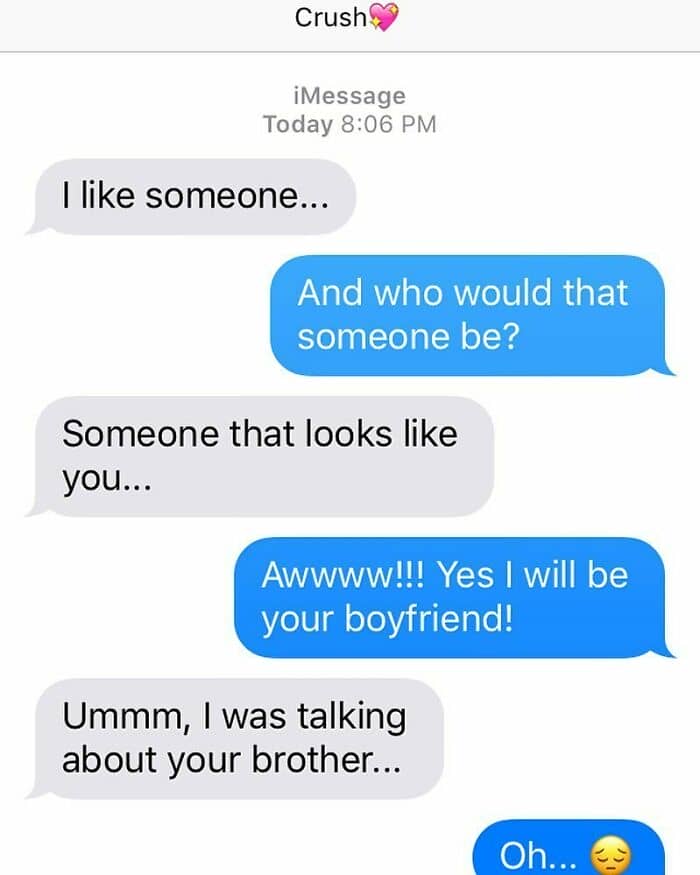Screen dimensions: 700x875
Task: Open the Crush contact details header
Action: 347,17
